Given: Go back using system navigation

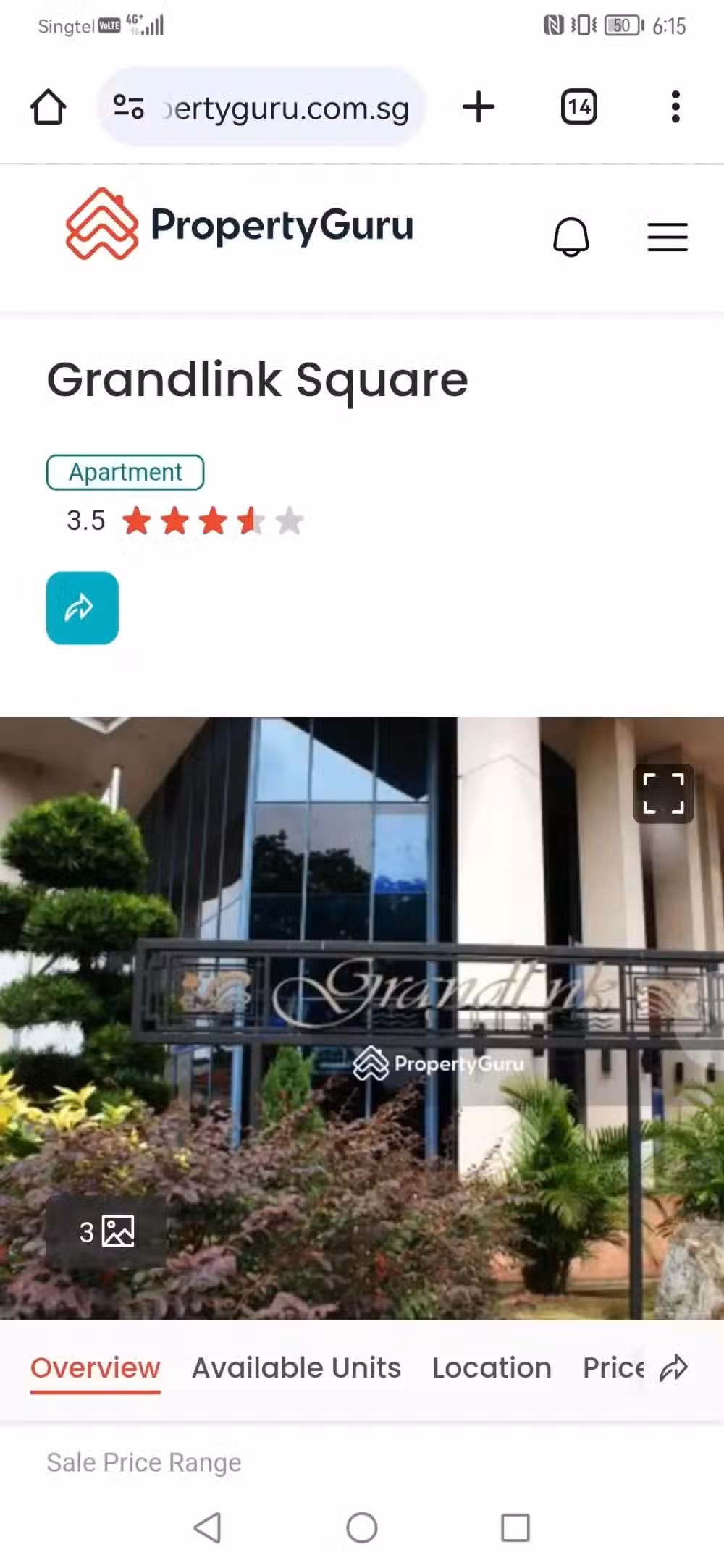Looking at the screenshot, I should pyautogui.click(x=208, y=1527).
